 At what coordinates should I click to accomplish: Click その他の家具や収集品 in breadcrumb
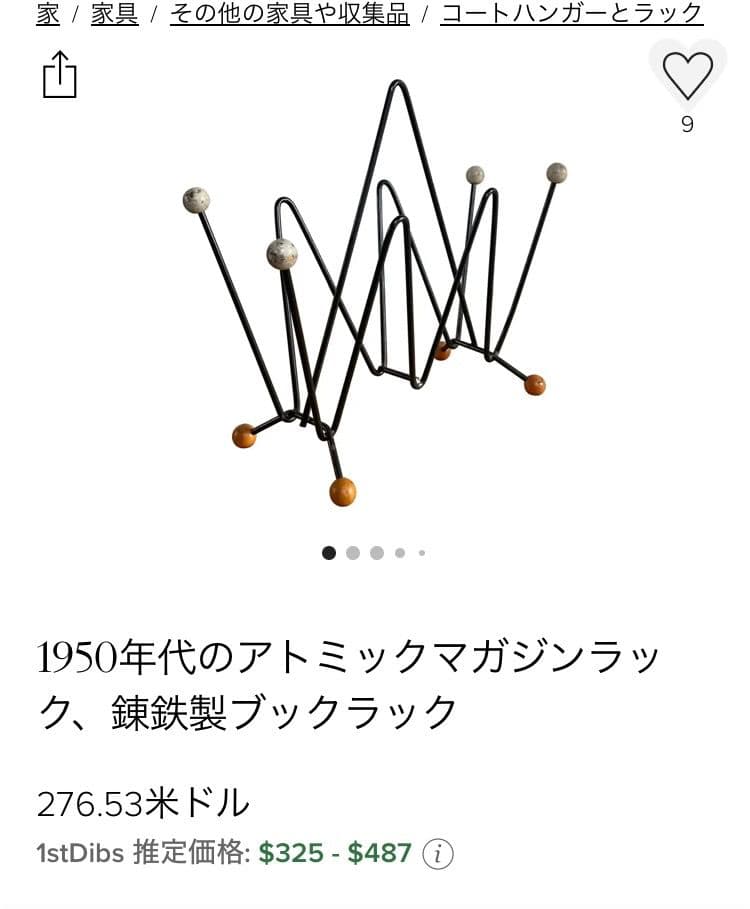(291, 14)
